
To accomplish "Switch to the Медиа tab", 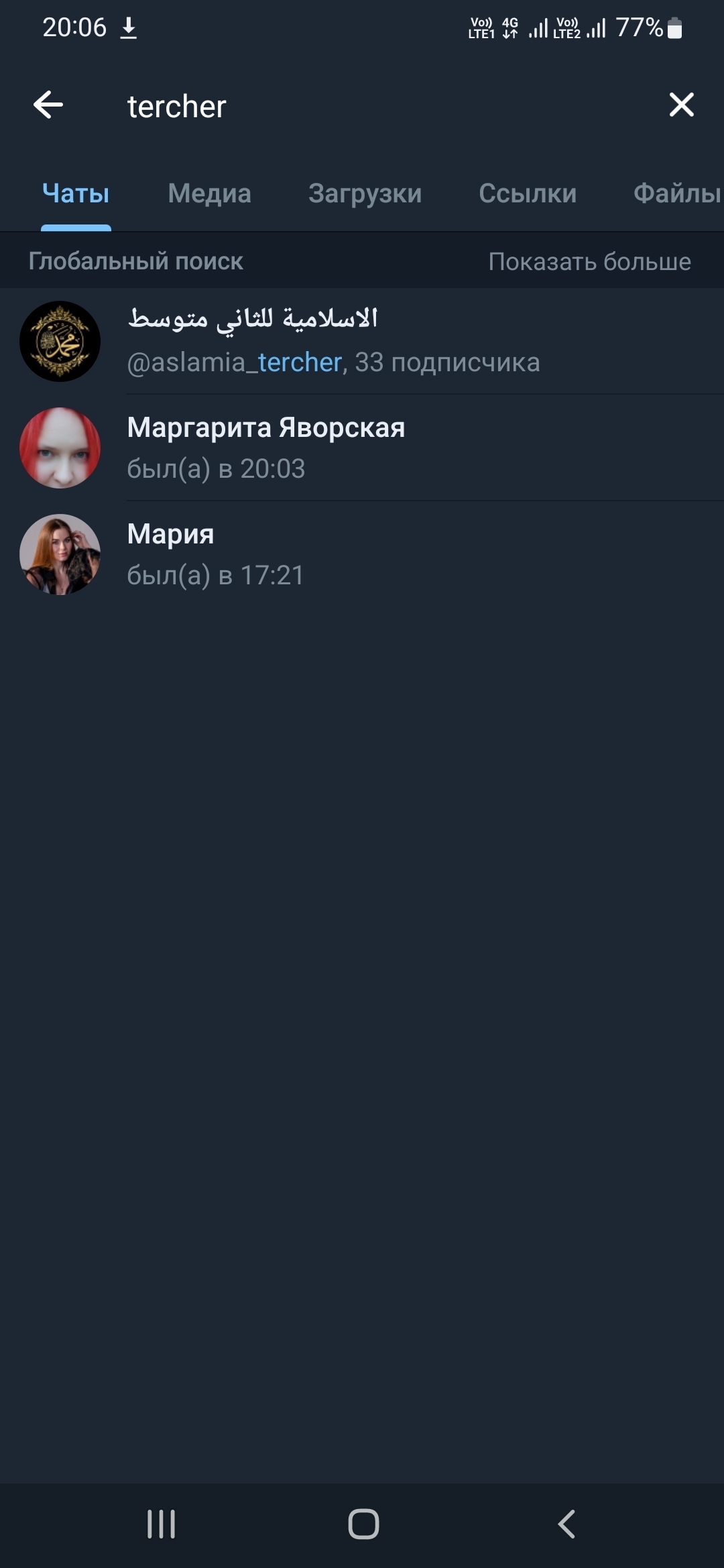I will (x=209, y=194).
